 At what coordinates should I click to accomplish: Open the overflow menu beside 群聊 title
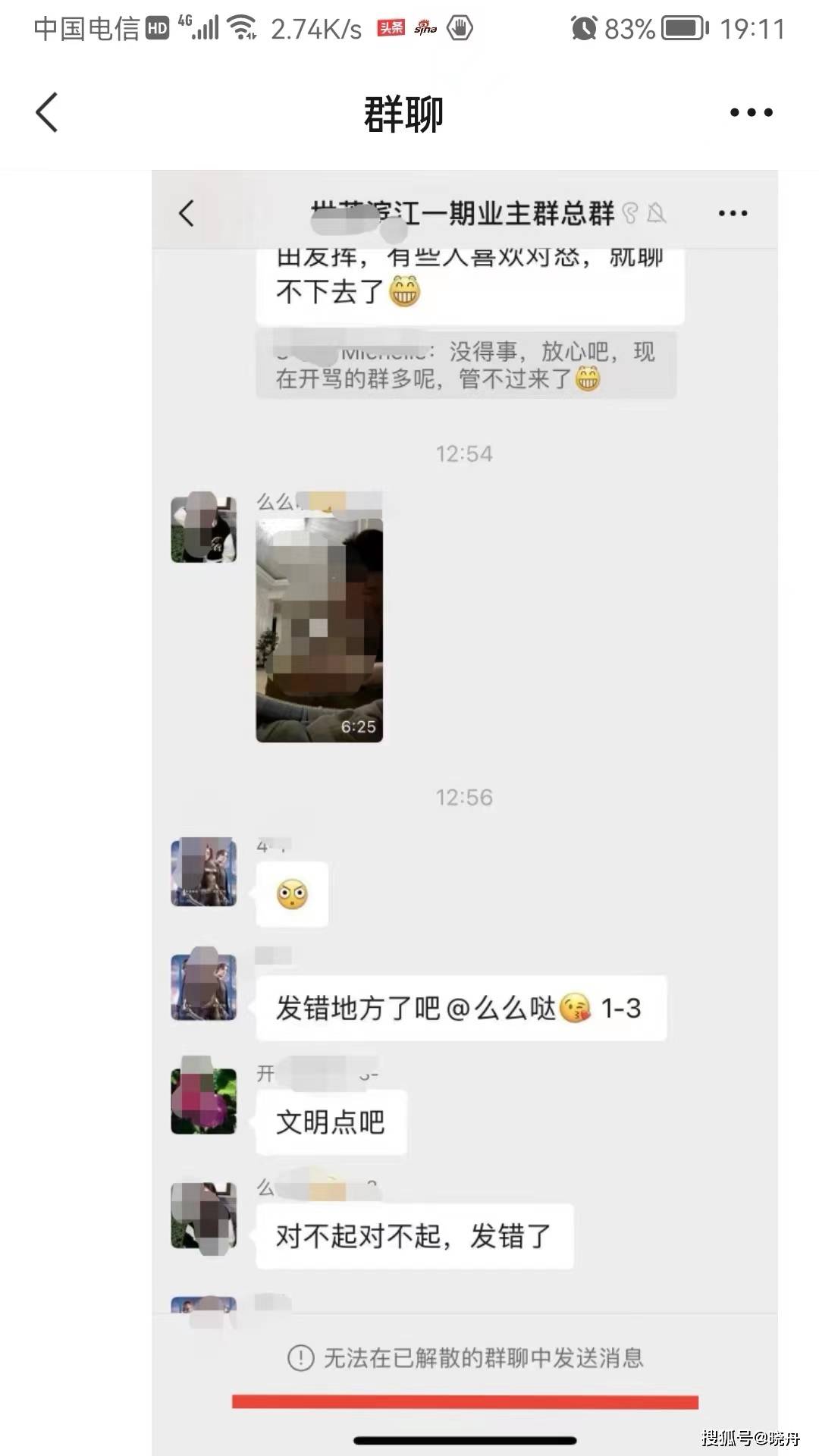[x=751, y=112]
